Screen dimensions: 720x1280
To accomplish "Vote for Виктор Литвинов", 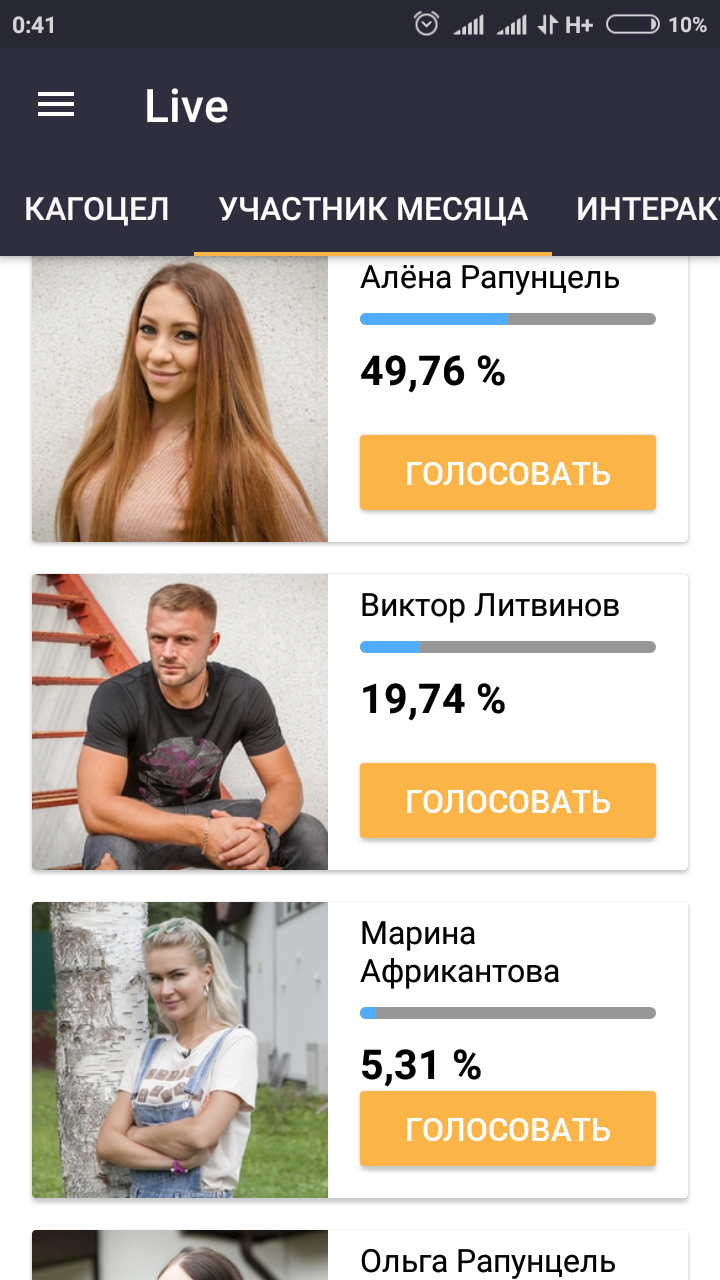I will pos(507,801).
